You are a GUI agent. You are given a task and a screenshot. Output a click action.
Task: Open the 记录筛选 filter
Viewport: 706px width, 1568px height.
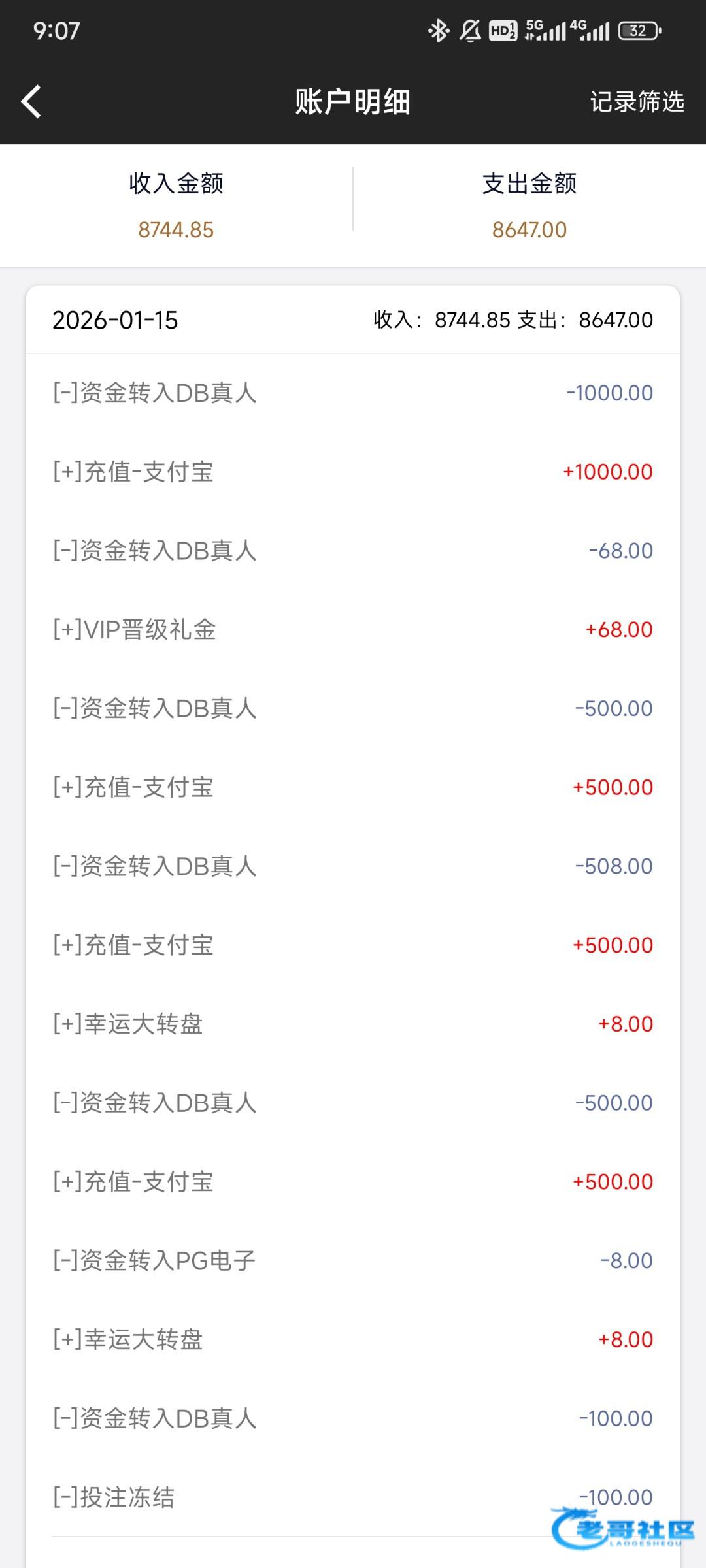(637, 102)
